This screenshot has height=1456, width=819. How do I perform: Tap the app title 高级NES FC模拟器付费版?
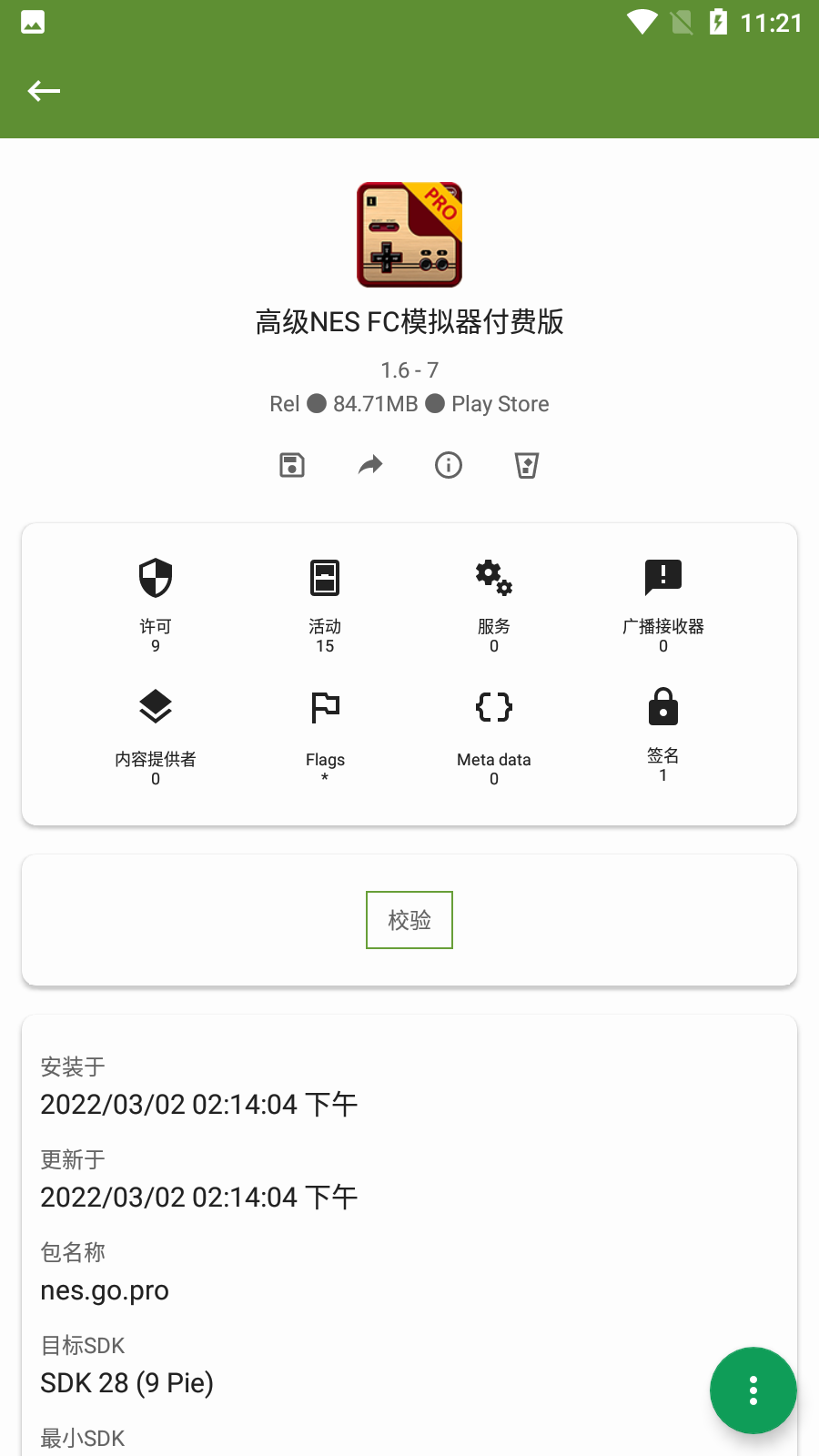pyautogui.click(x=409, y=322)
